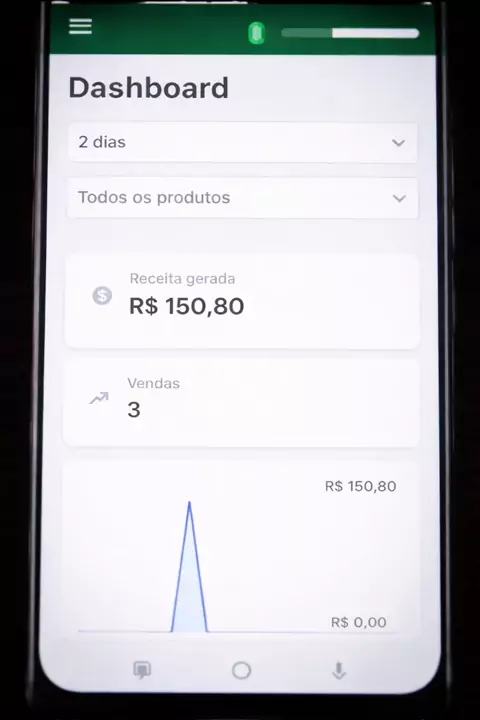Open the hamburger drawer menu

click(x=80, y=26)
